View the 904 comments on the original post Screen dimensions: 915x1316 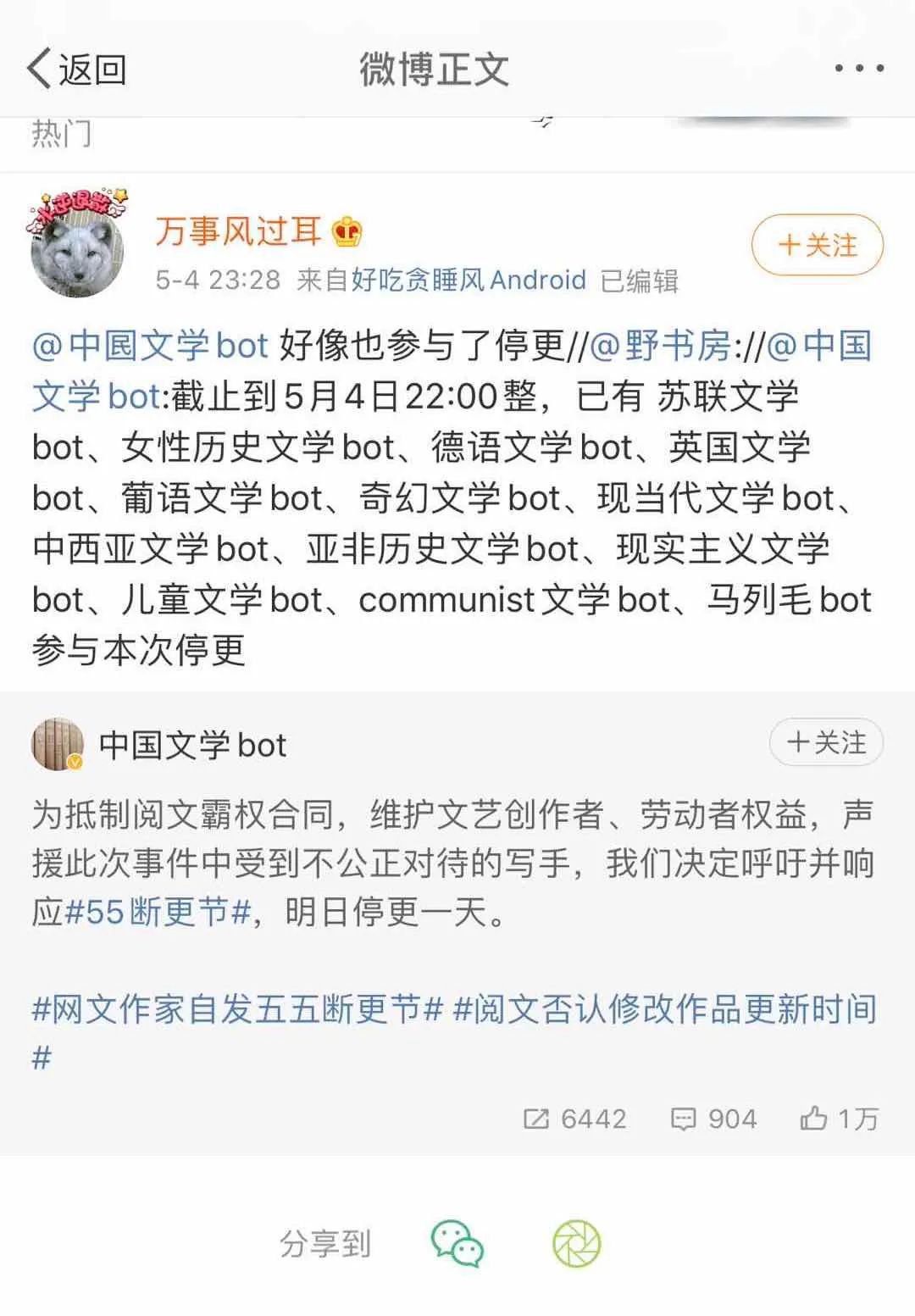click(713, 1119)
